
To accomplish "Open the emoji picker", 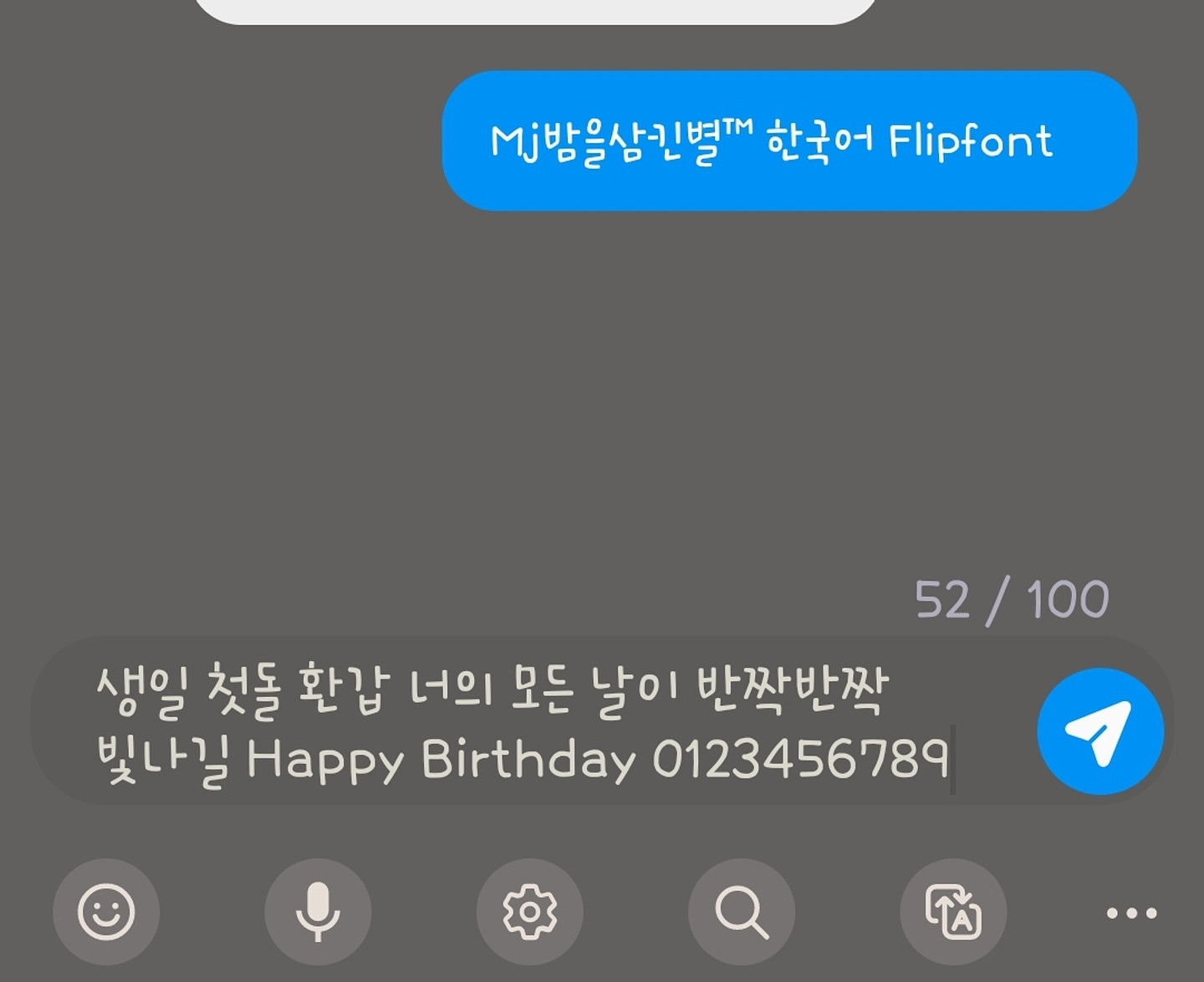I will [106, 912].
